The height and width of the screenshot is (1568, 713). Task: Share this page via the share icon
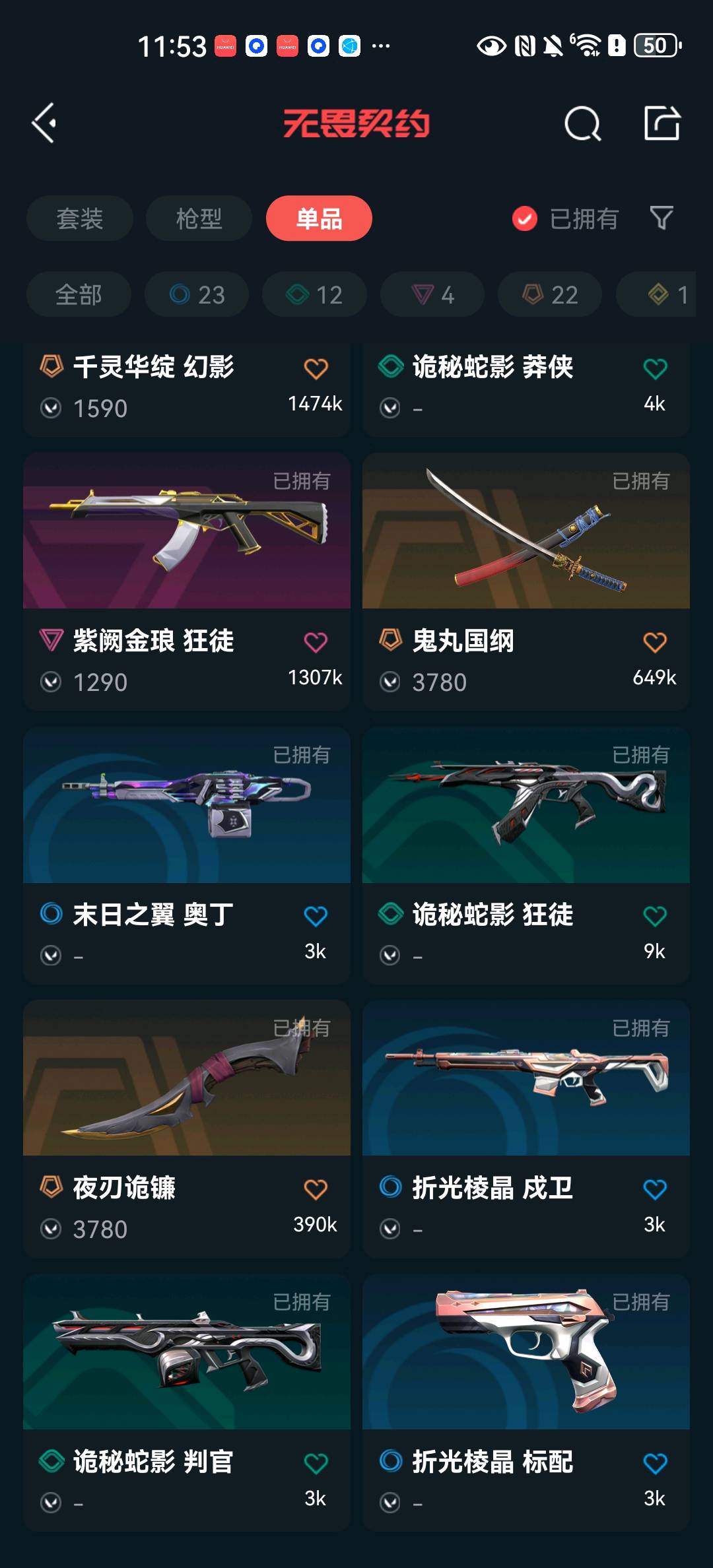coord(662,123)
